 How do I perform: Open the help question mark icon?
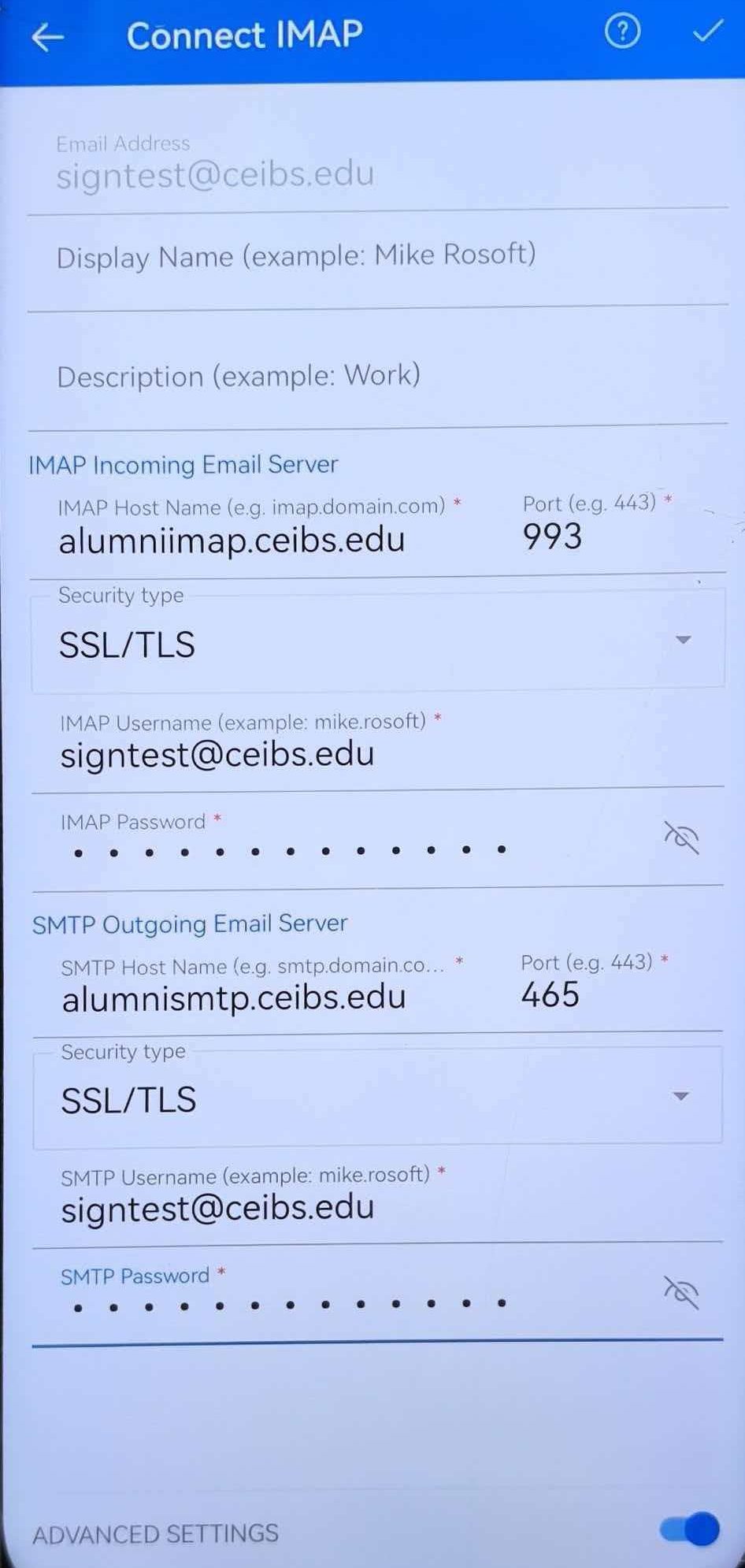click(x=621, y=32)
